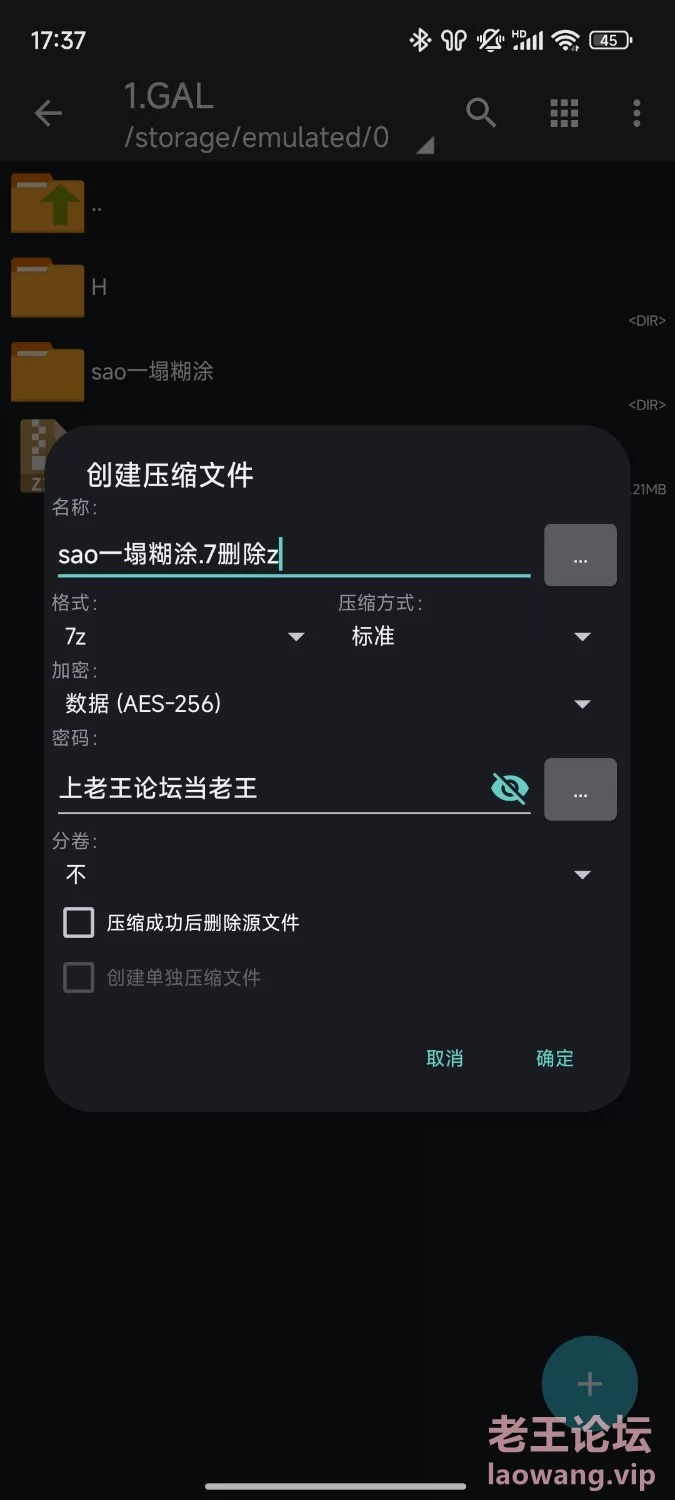Open browse button next to archive name
The image size is (675, 1500).
coord(580,555)
